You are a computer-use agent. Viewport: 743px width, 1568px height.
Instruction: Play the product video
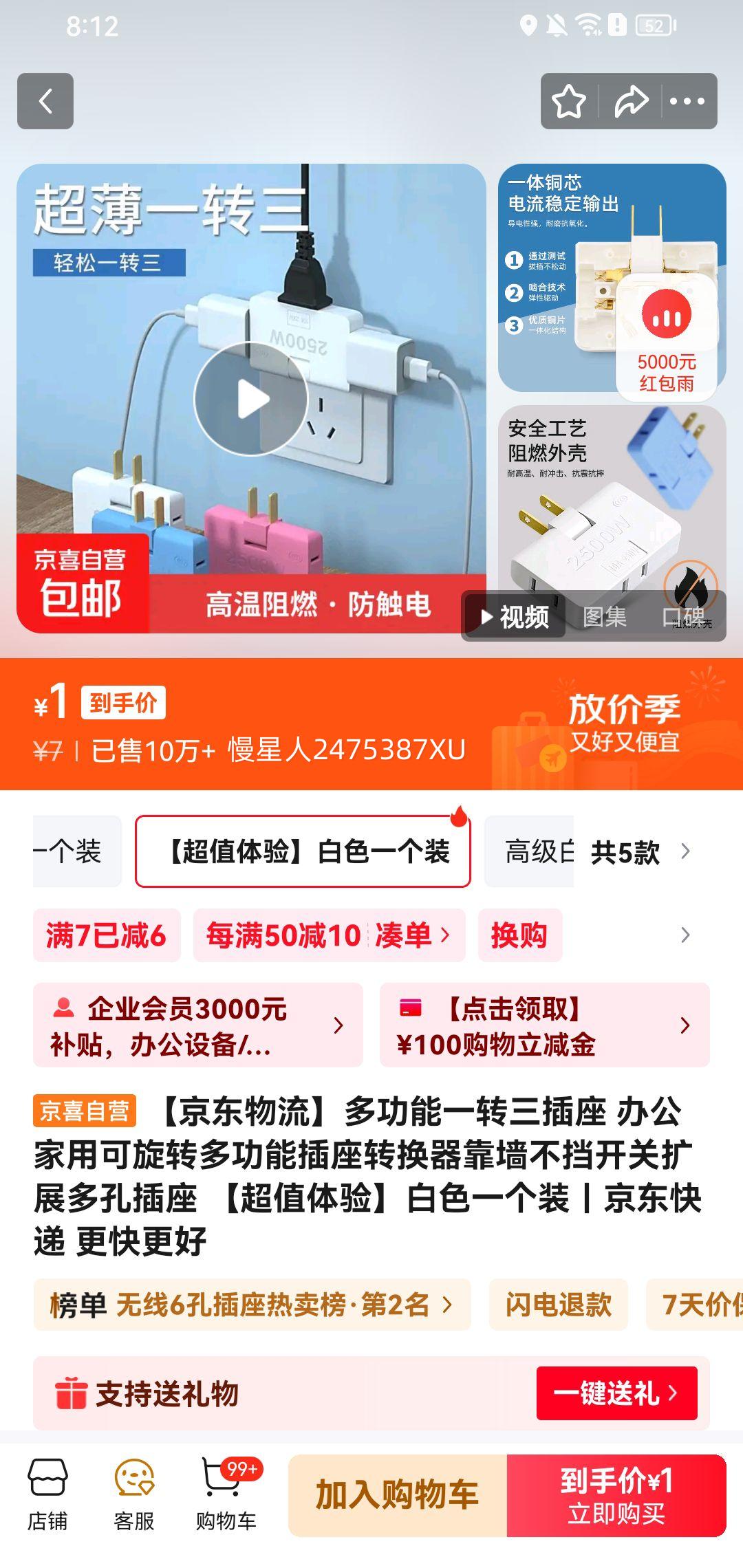[x=251, y=399]
